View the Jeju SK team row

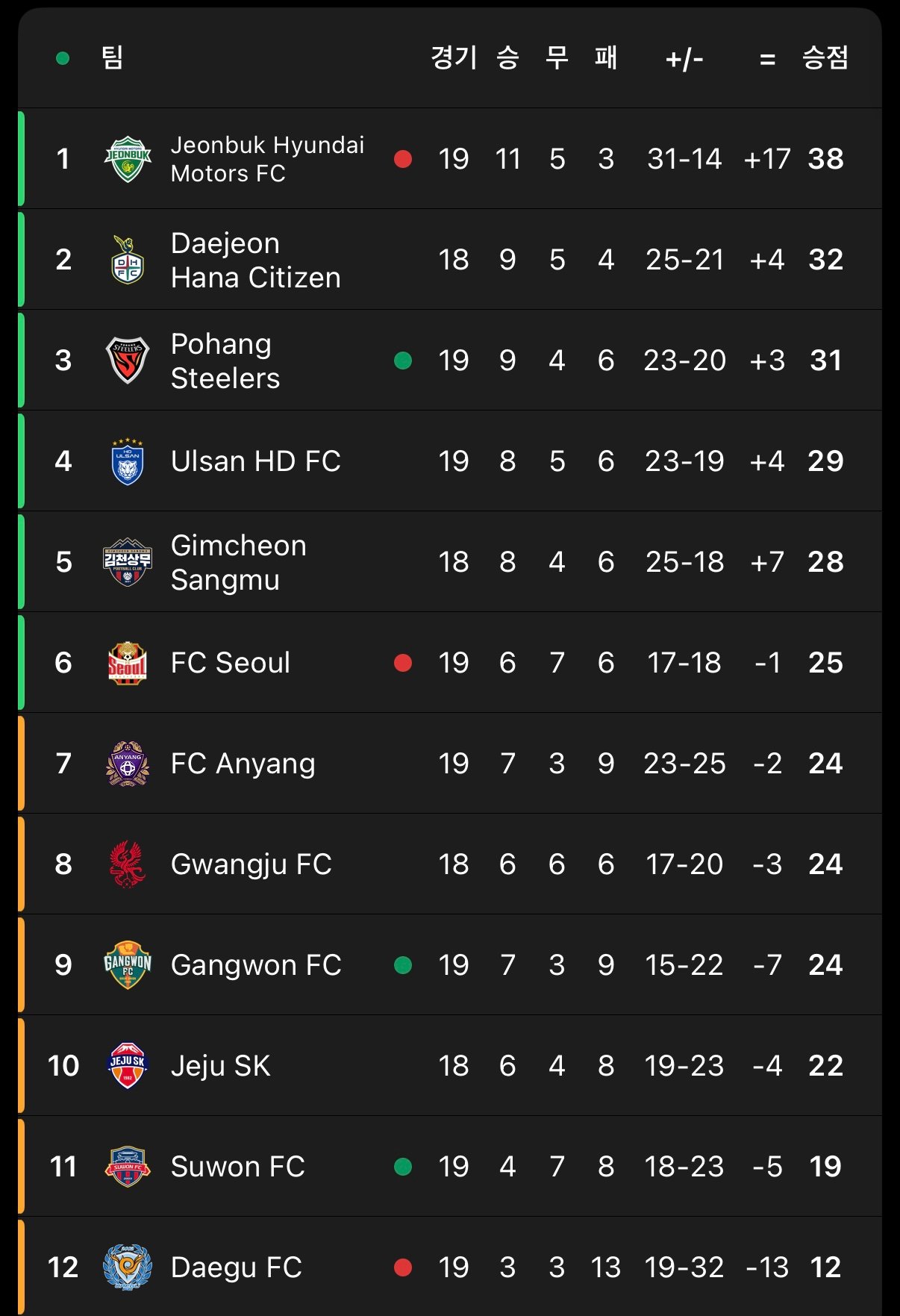click(x=450, y=1065)
